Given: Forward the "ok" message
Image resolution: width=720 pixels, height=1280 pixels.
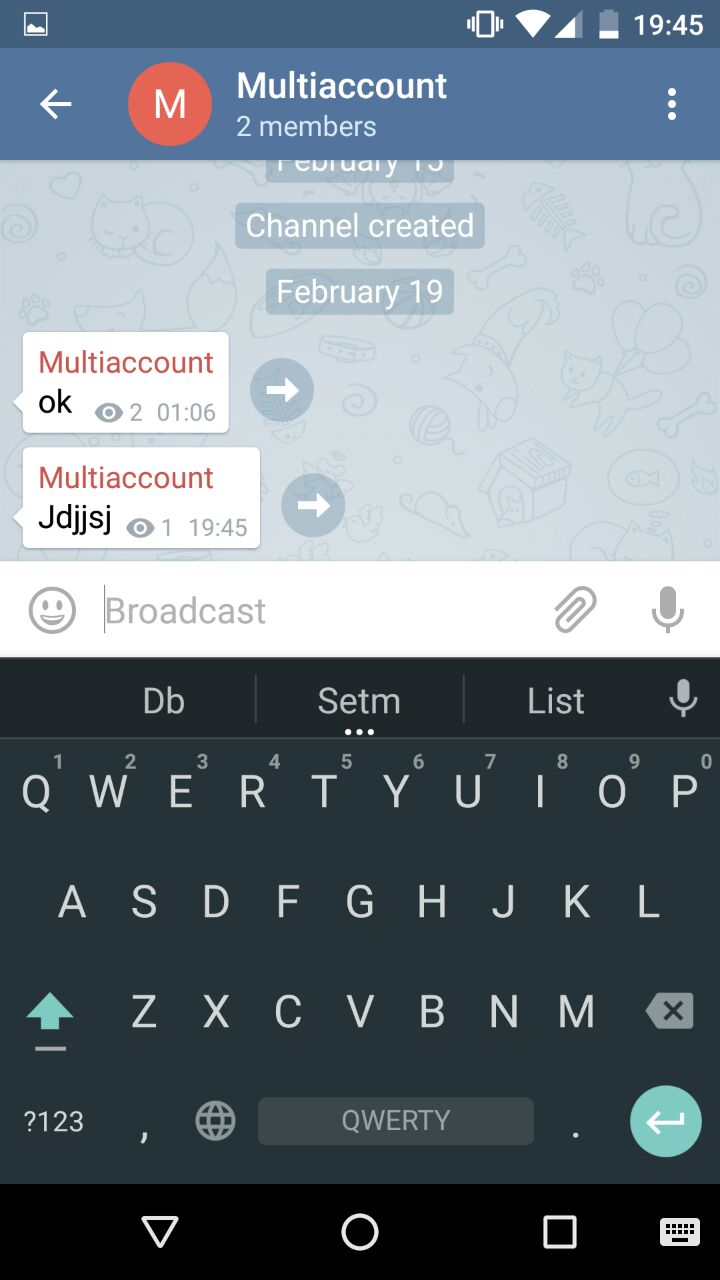Looking at the screenshot, I should point(282,390).
